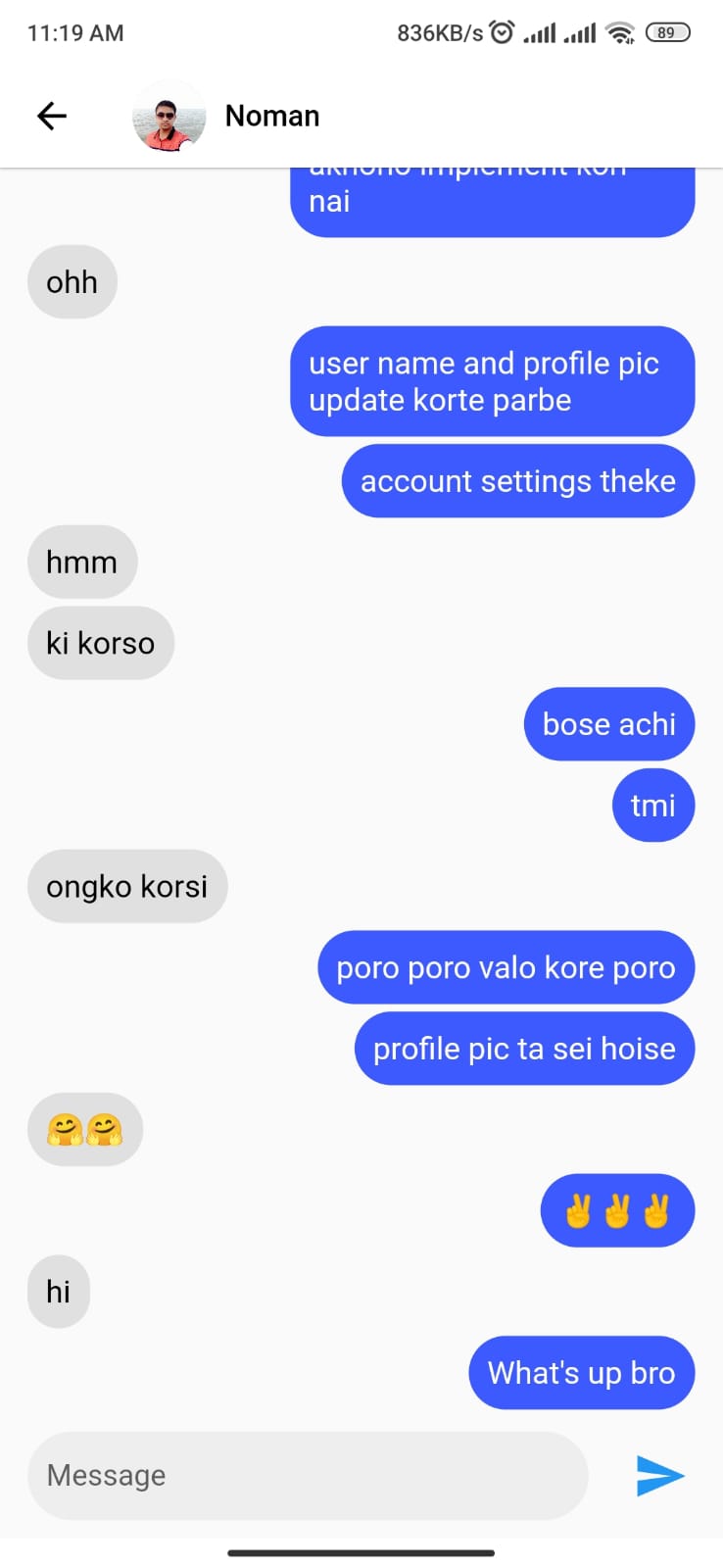
Task: Go back using the arrow icon
Action: tap(52, 117)
